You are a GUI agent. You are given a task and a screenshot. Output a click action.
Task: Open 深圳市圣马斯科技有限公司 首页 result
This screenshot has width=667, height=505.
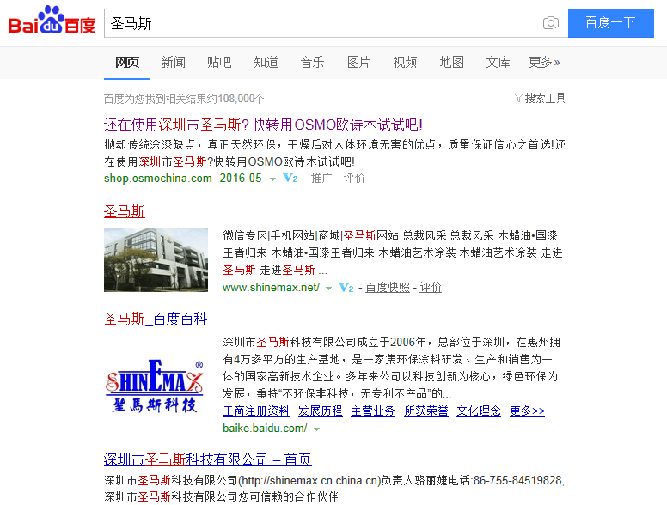pyautogui.click(x=207, y=459)
